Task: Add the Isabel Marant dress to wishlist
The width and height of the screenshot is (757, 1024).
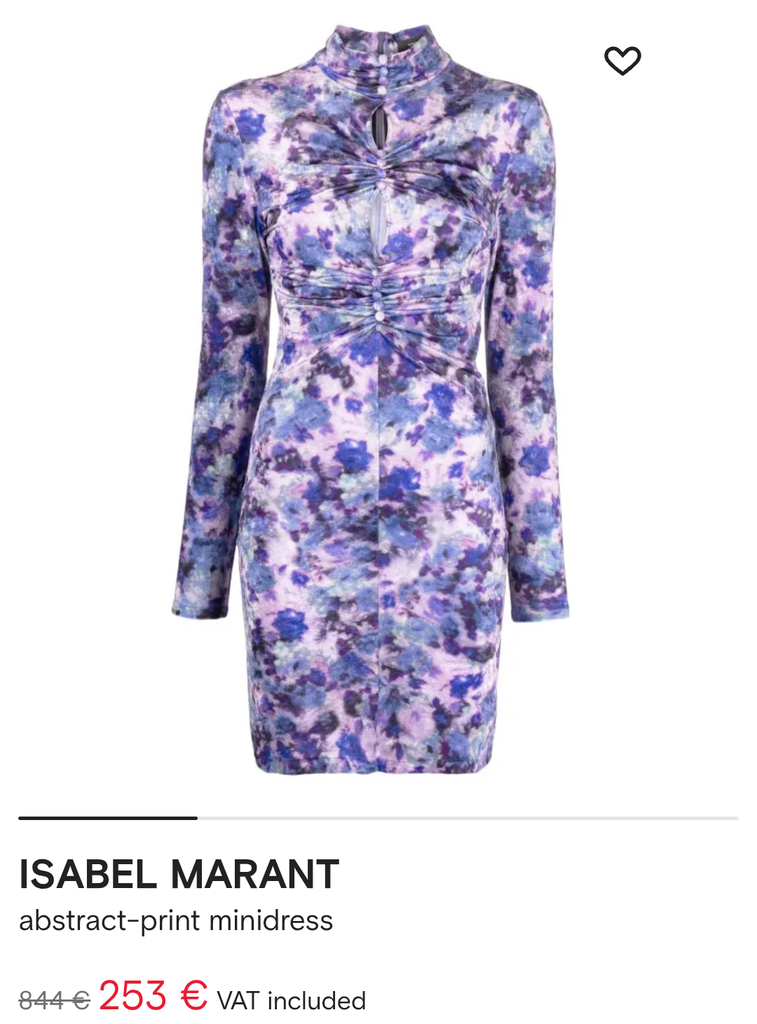Action: click(622, 61)
